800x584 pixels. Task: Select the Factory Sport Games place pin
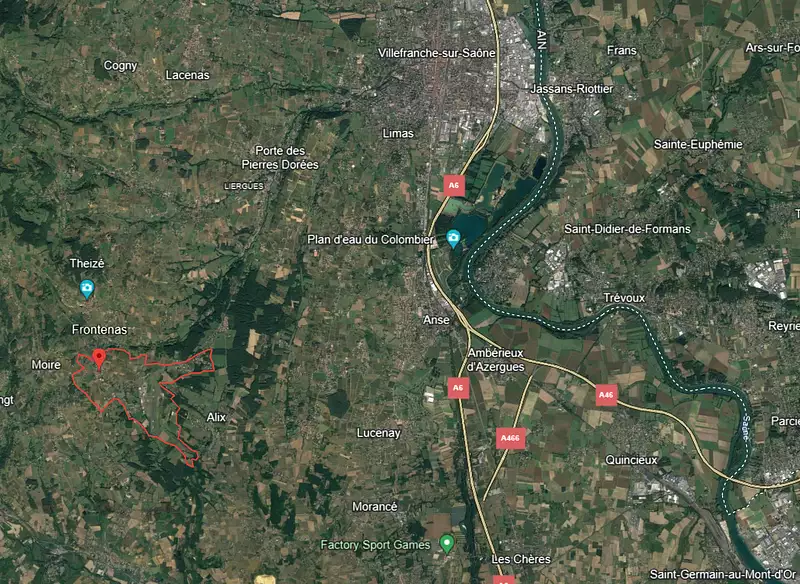point(447,545)
